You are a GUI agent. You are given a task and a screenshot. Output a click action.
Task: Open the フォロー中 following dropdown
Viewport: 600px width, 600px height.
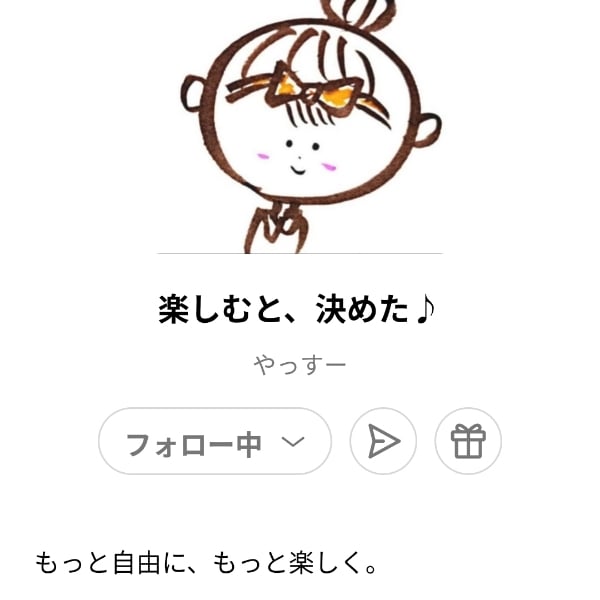(x=214, y=441)
